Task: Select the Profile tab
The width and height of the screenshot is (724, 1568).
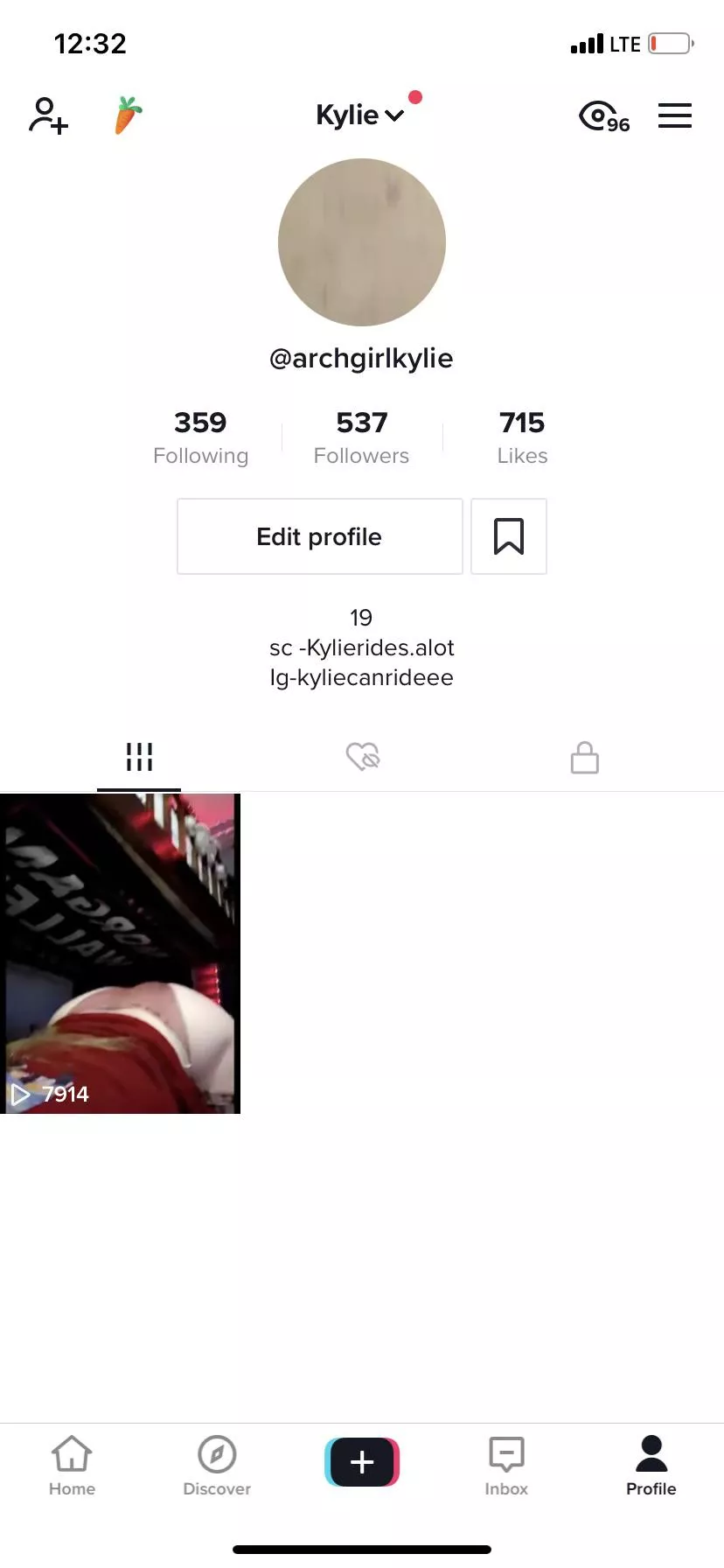Action: pyautogui.click(x=651, y=1465)
